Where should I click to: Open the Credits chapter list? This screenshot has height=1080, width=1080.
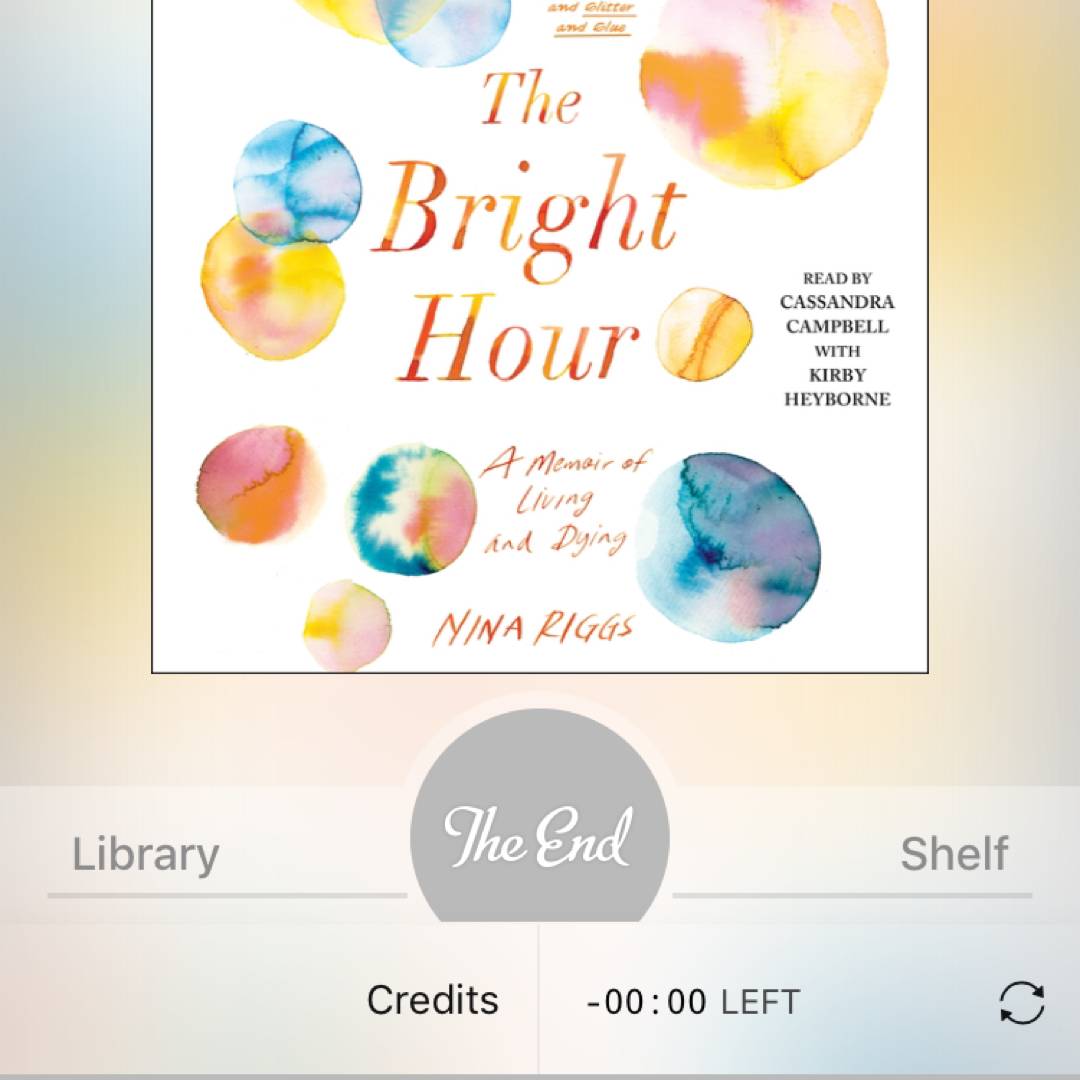(x=432, y=1001)
